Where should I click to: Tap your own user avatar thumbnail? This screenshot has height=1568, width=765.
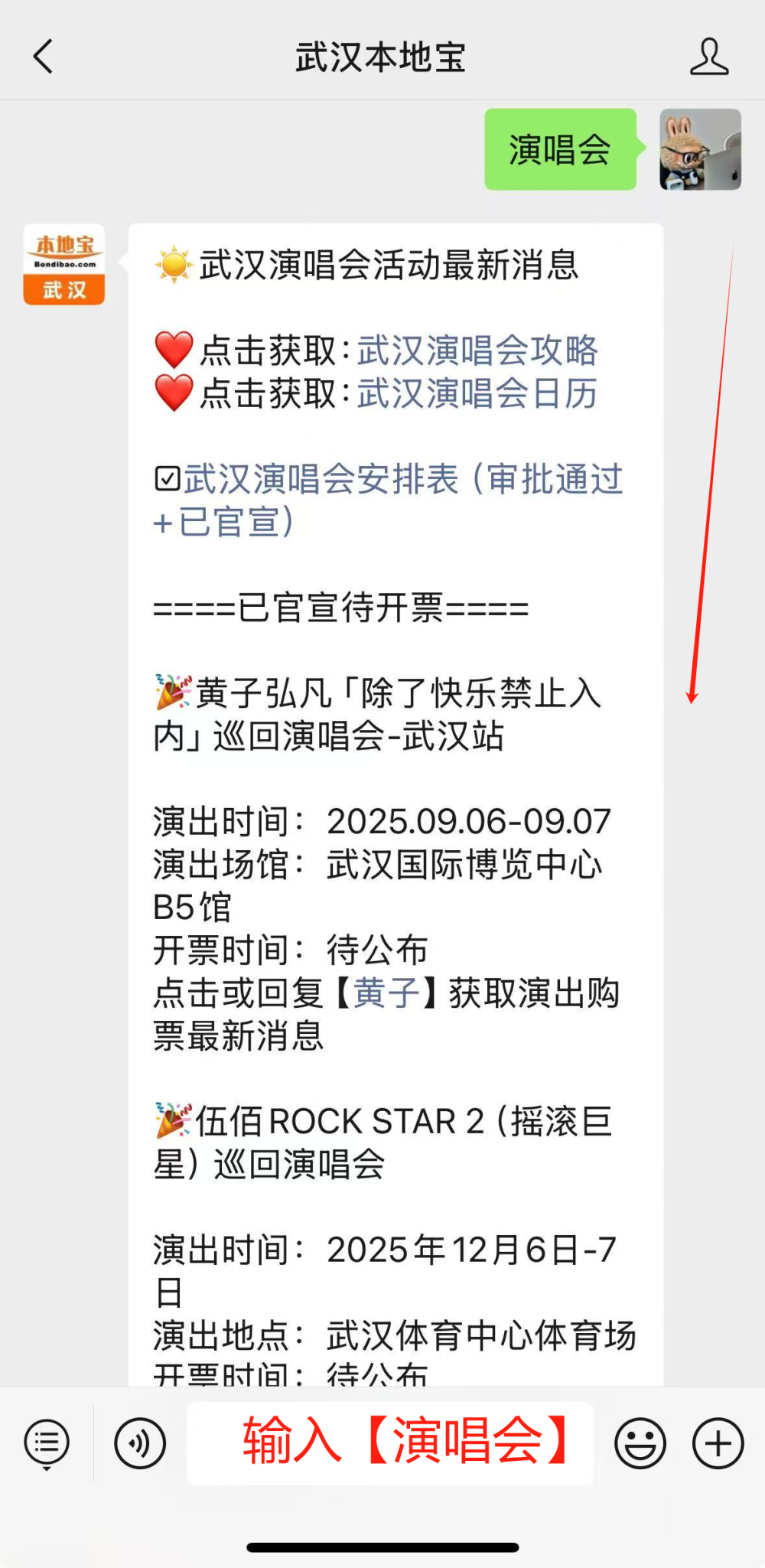click(698, 152)
